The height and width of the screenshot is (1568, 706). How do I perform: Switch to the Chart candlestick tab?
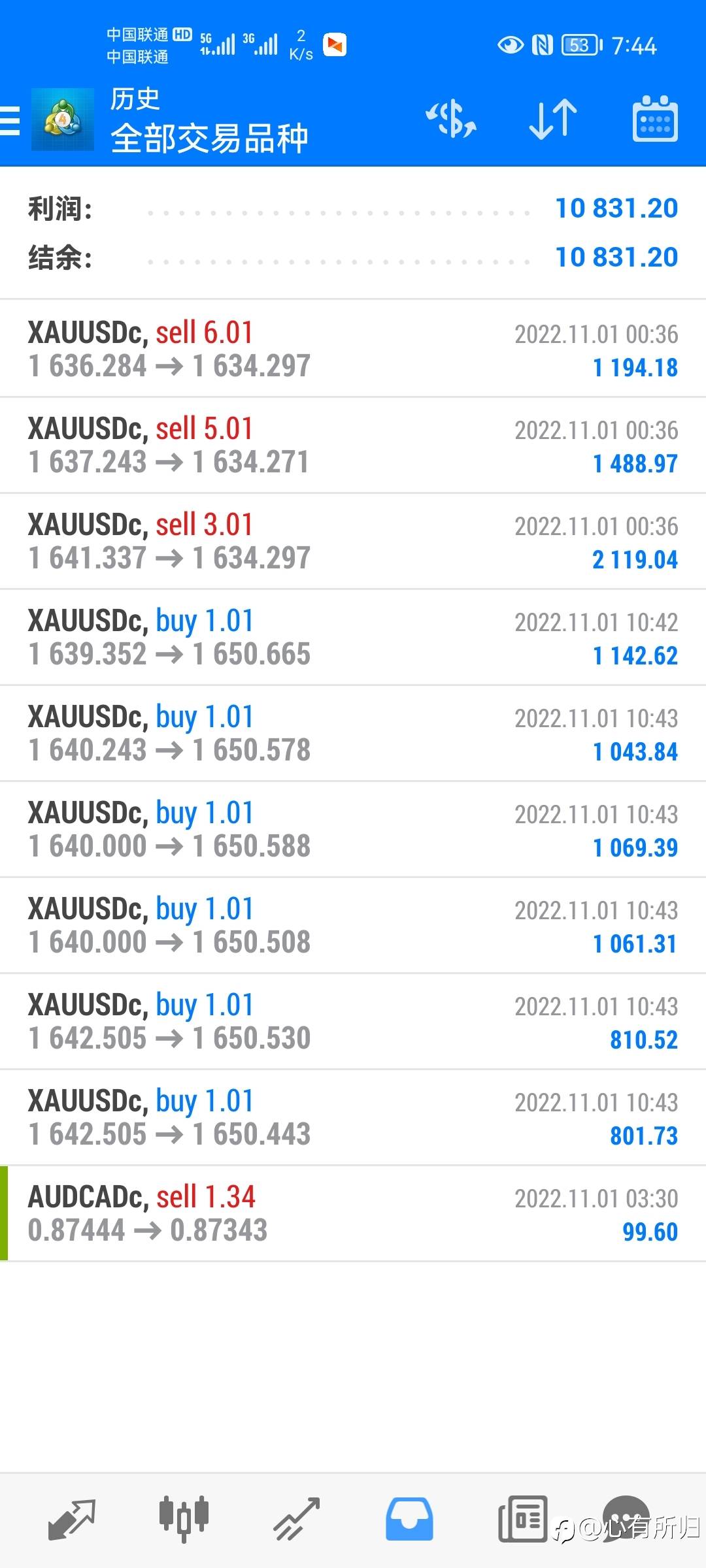(184, 1520)
